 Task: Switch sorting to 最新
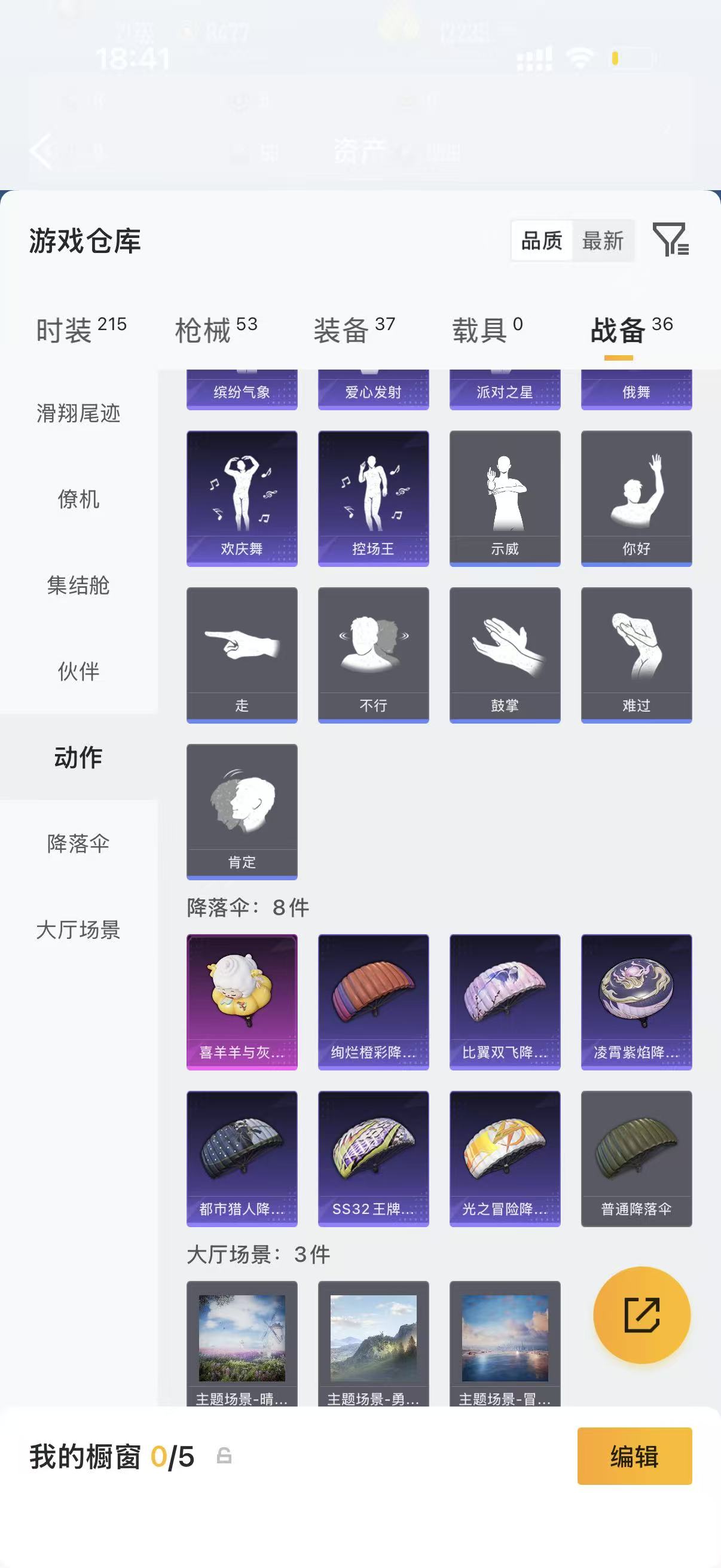tap(603, 241)
